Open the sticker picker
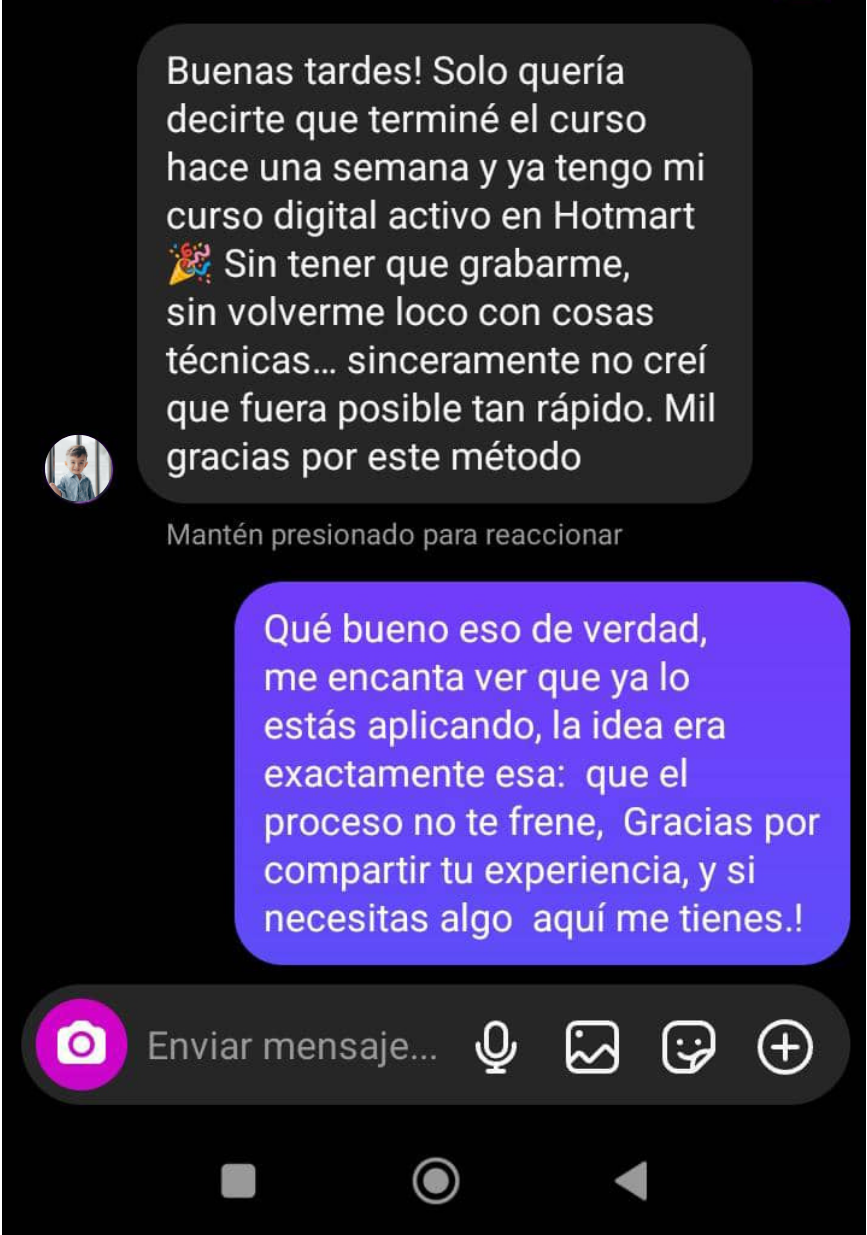867x1235 pixels. pyautogui.click(x=689, y=1047)
